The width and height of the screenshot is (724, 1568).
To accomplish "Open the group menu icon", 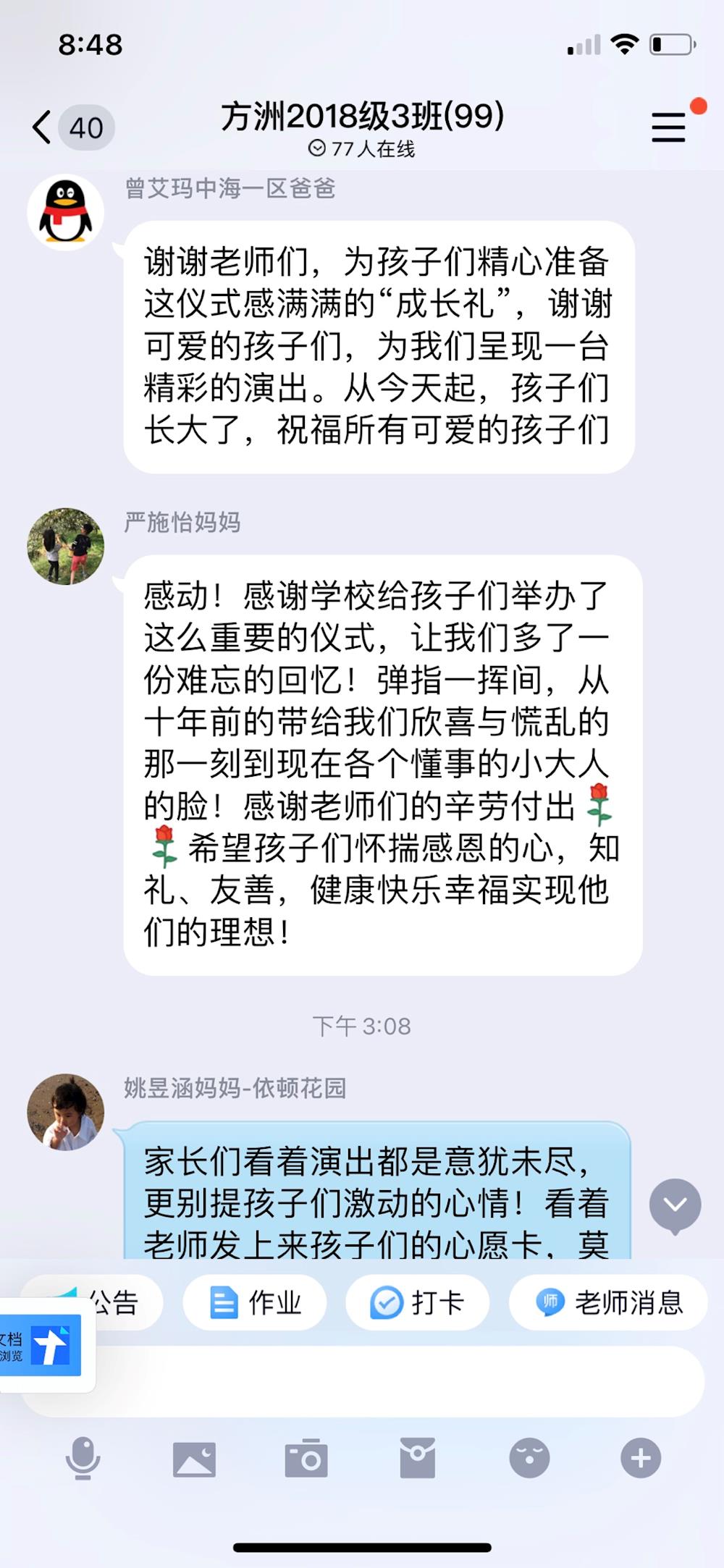I will 668,127.
